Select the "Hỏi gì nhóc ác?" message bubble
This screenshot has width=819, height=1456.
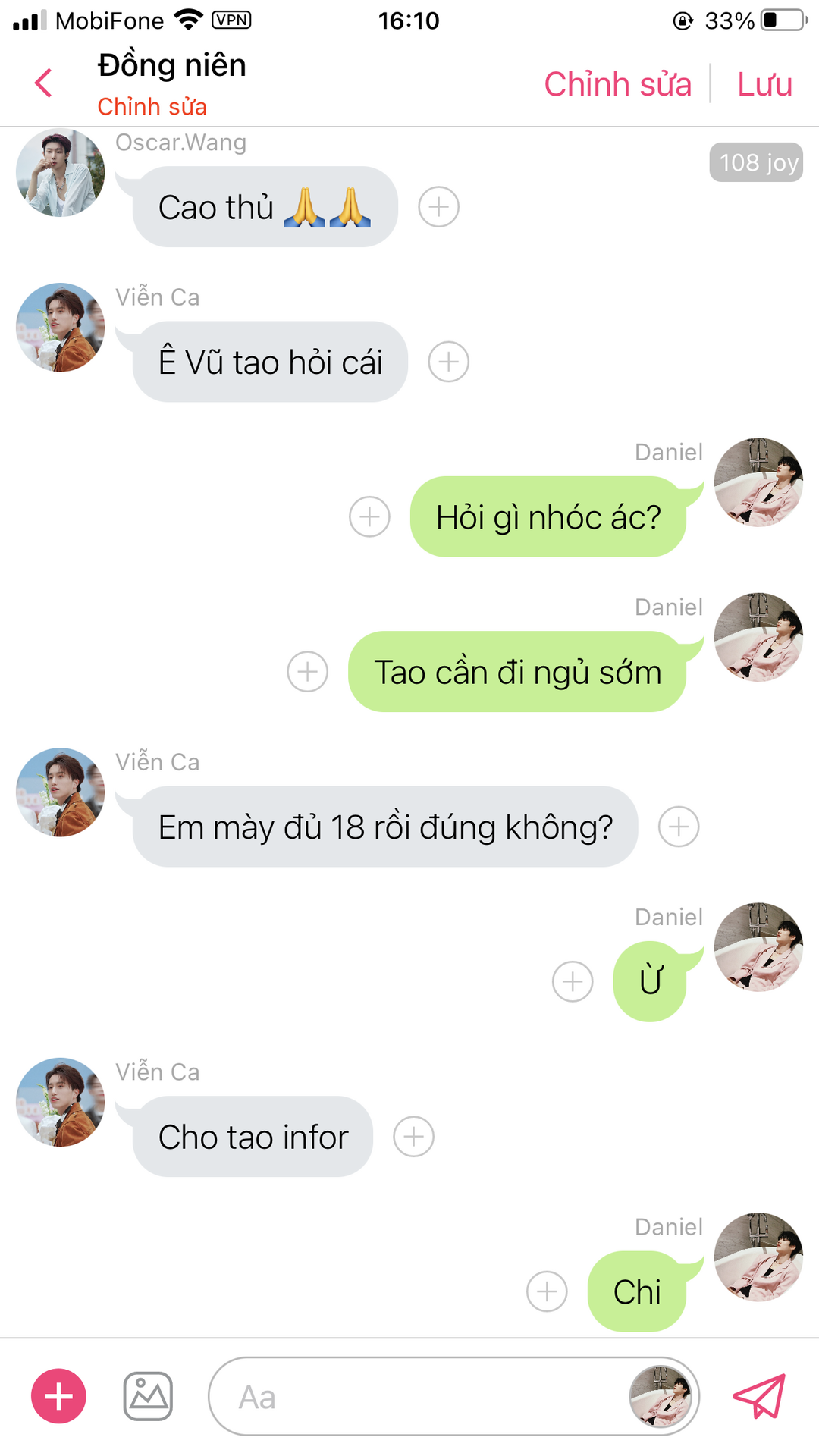[x=548, y=517]
